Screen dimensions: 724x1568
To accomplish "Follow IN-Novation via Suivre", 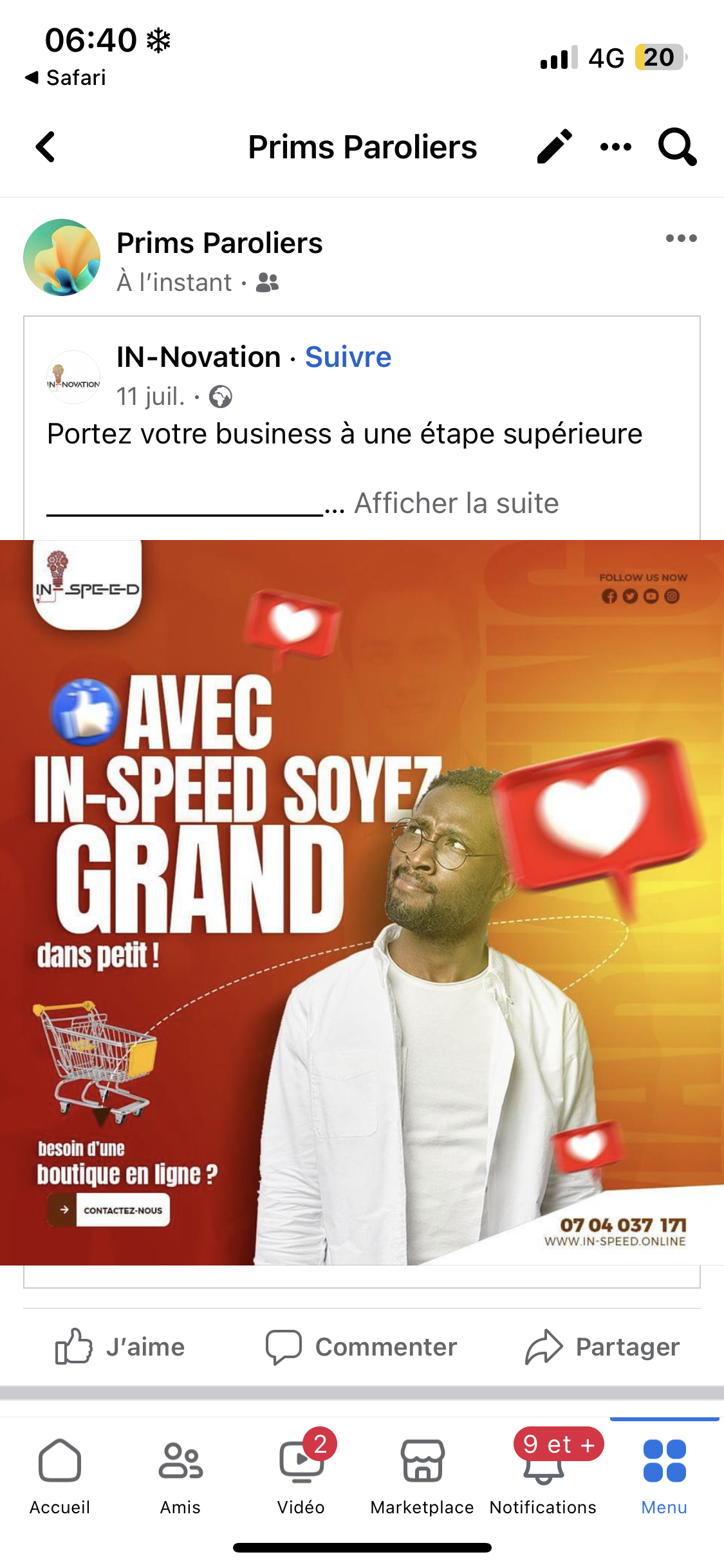I will 348,357.
